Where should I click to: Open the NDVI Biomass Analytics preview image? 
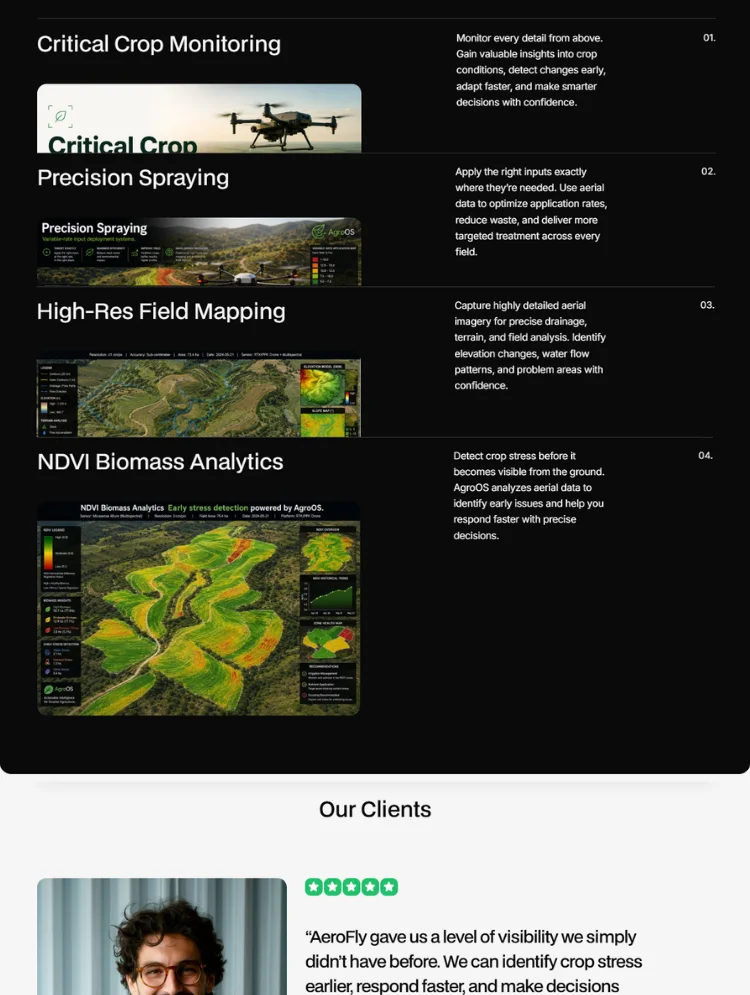[x=199, y=609]
